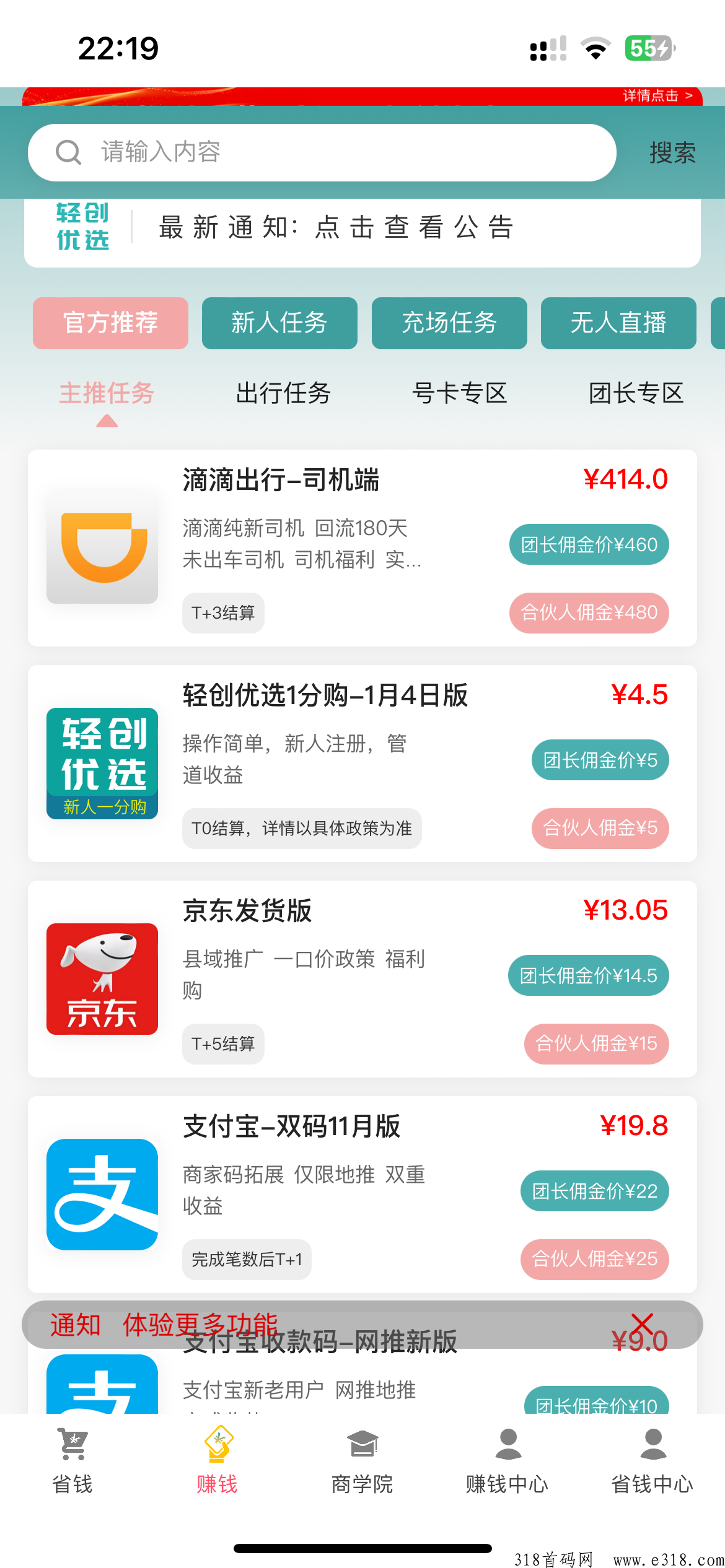Image resolution: width=725 pixels, height=1568 pixels.
Task: Open the 支付宝-双码11月版 task card
Action: coord(362,1195)
